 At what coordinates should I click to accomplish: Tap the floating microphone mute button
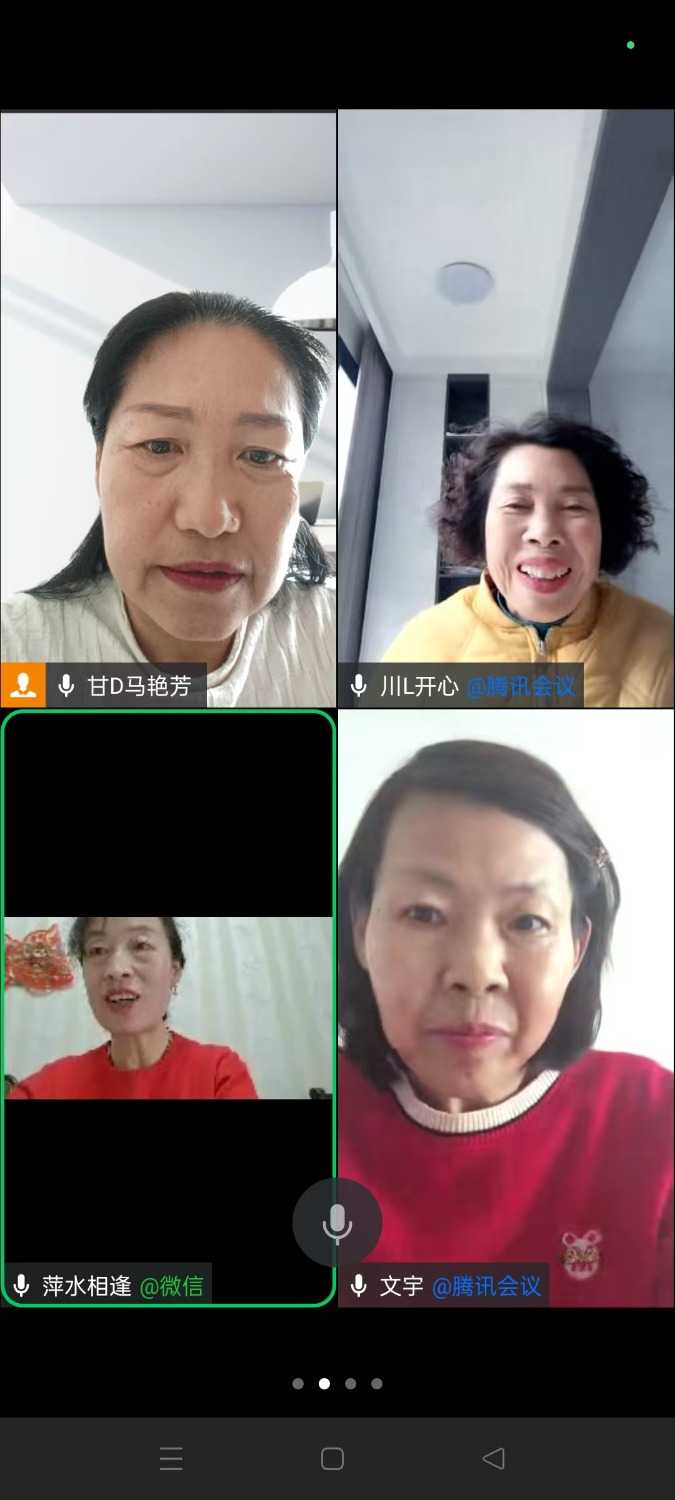tap(337, 1222)
